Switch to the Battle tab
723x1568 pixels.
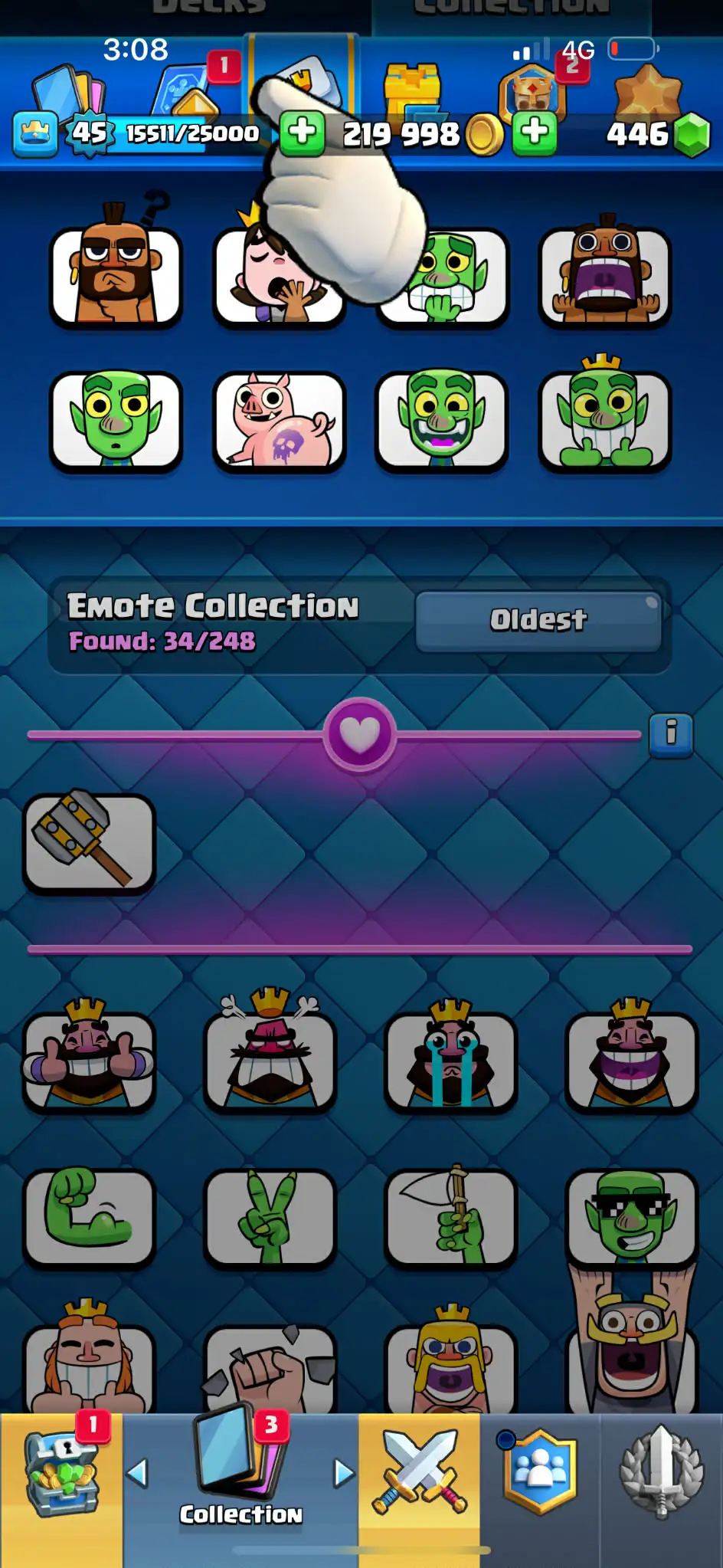(x=419, y=1475)
